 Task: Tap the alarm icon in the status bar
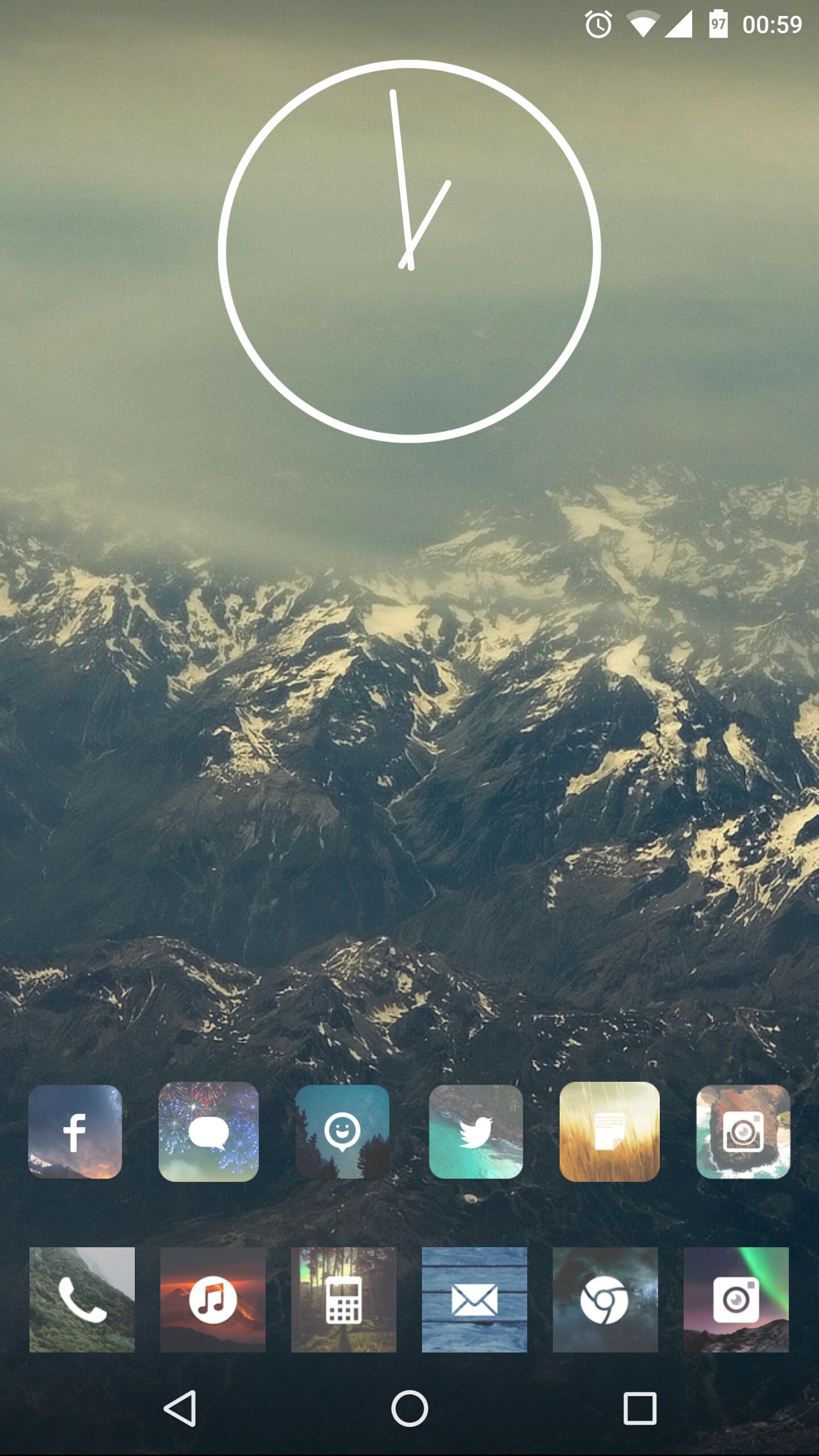click(598, 24)
